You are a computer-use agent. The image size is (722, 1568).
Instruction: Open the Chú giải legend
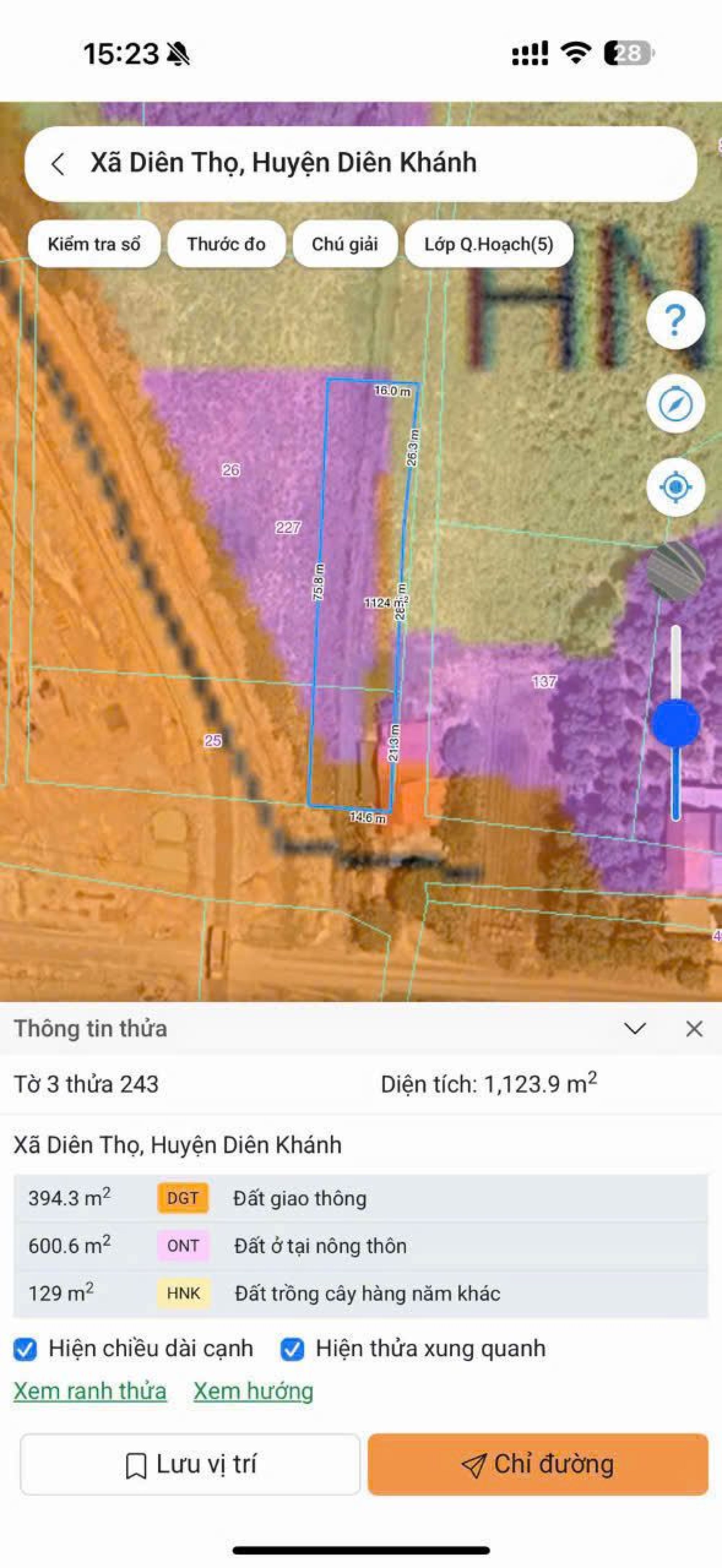345,244
